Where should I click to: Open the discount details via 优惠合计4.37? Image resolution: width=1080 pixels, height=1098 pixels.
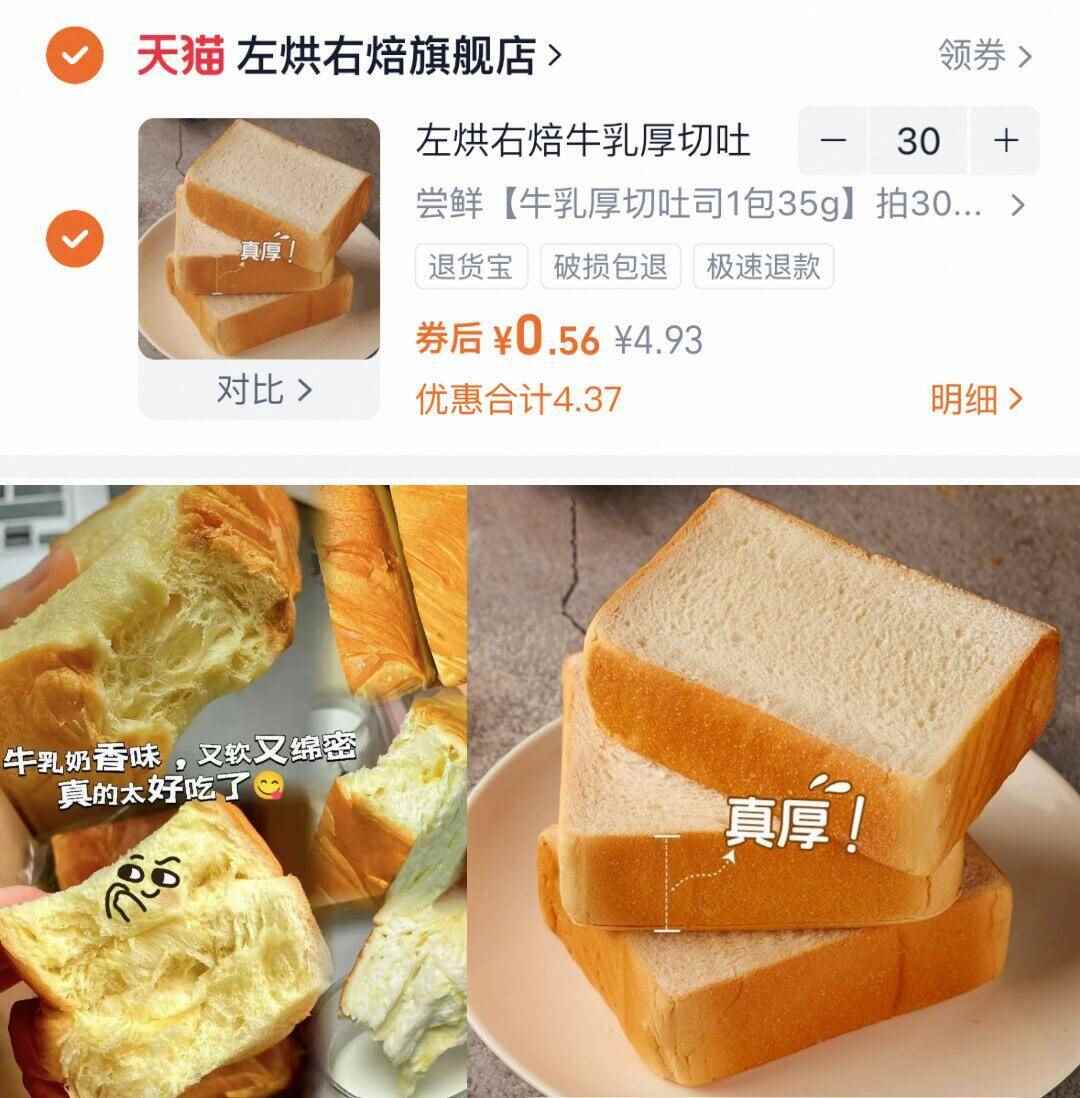tap(520, 396)
